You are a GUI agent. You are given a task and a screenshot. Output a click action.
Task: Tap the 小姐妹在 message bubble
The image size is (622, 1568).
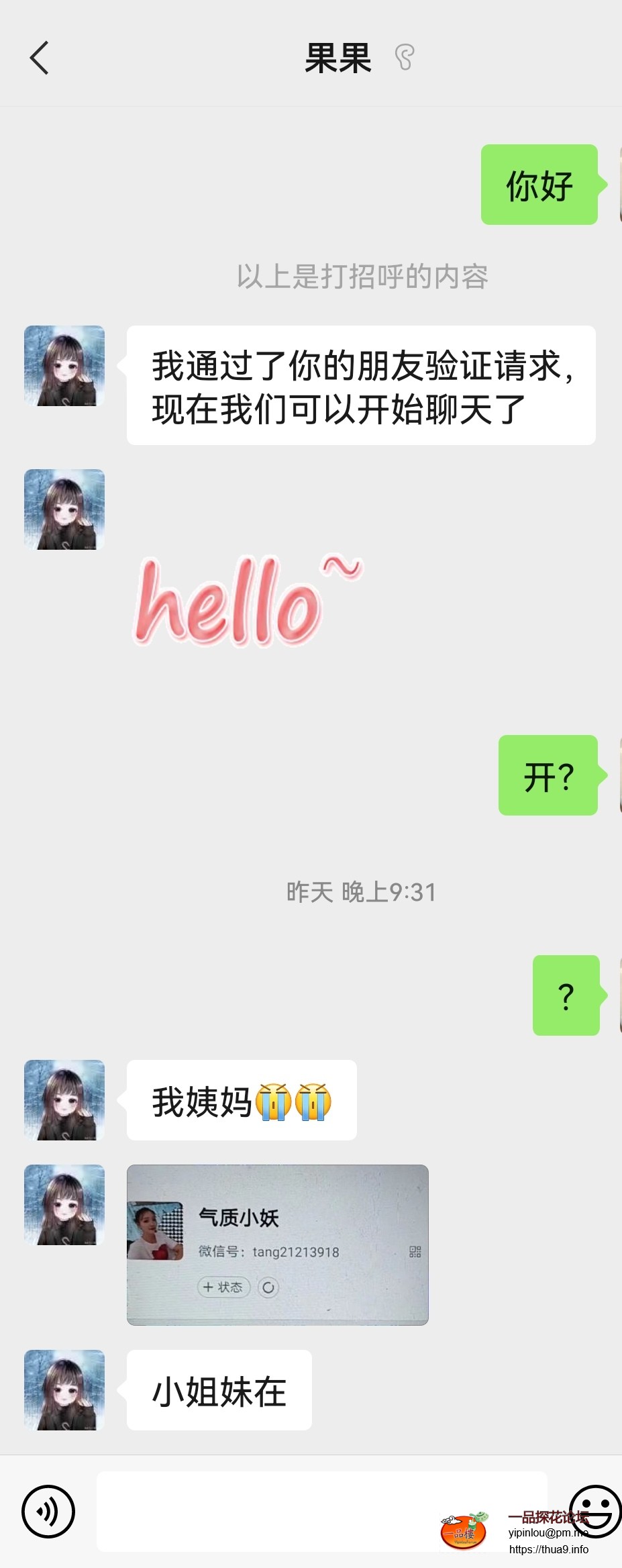(x=218, y=1391)
